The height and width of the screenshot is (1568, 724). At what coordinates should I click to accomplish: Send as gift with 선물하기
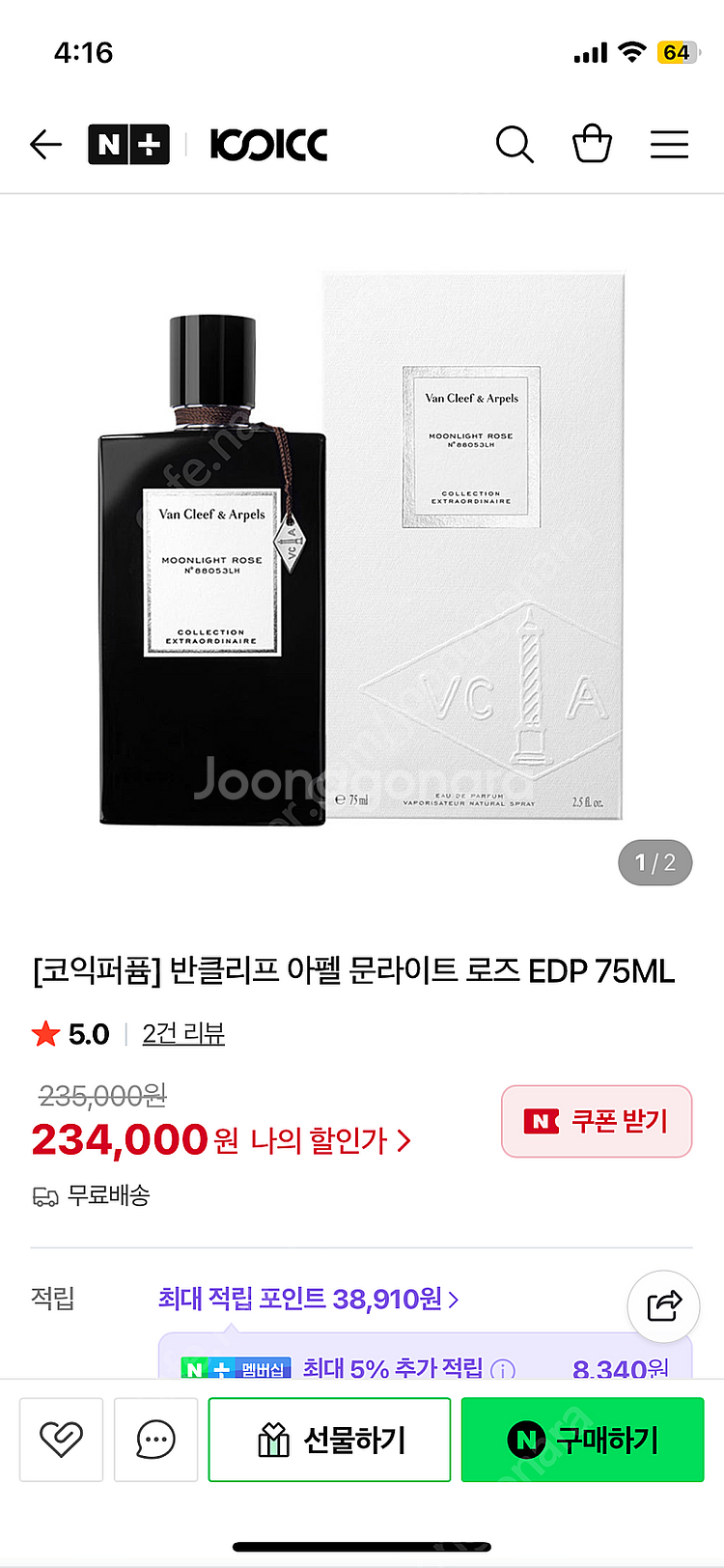pyautogui.click(x=329, y=1439)
